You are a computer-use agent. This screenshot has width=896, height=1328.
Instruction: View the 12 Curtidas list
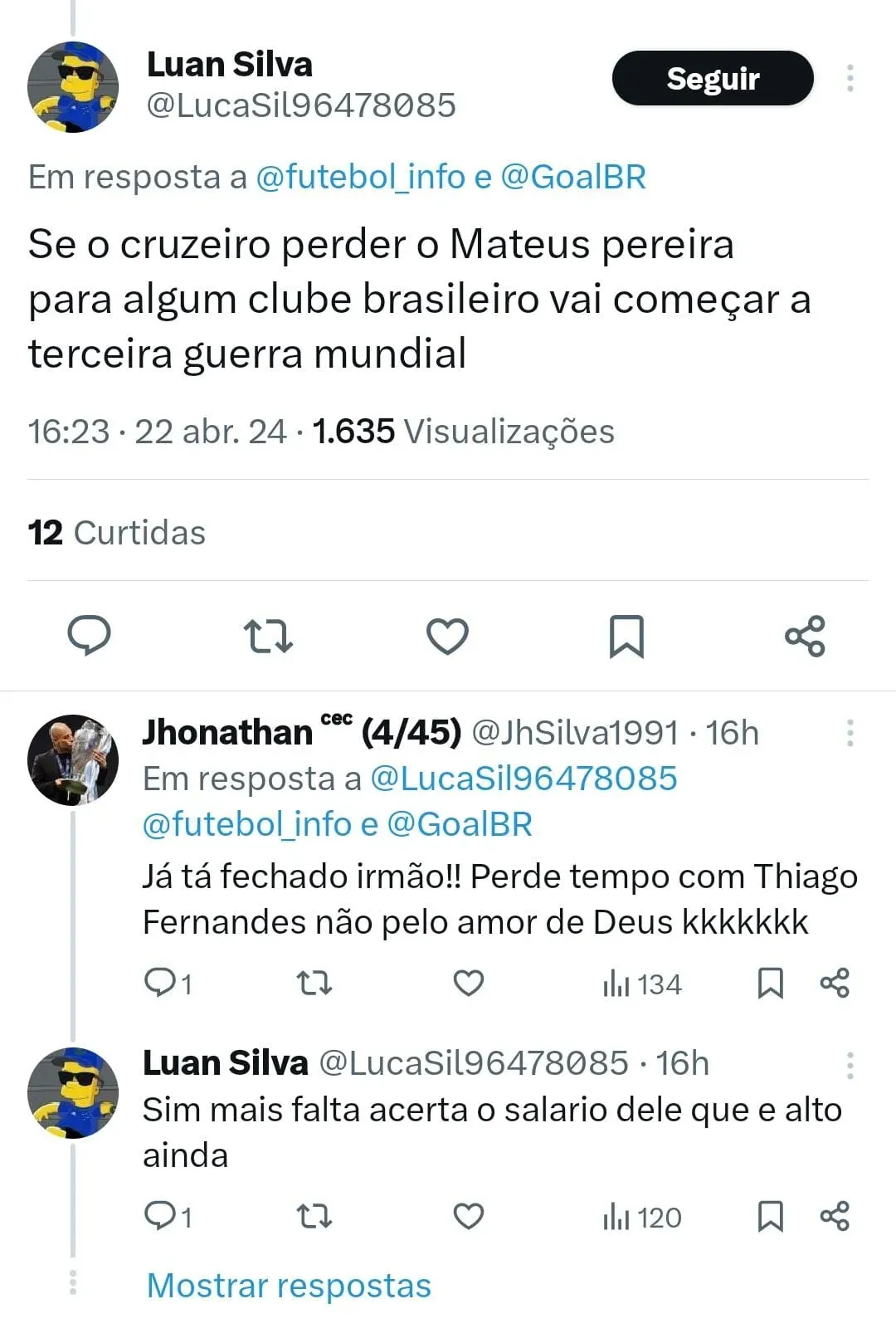coord(117,533)
